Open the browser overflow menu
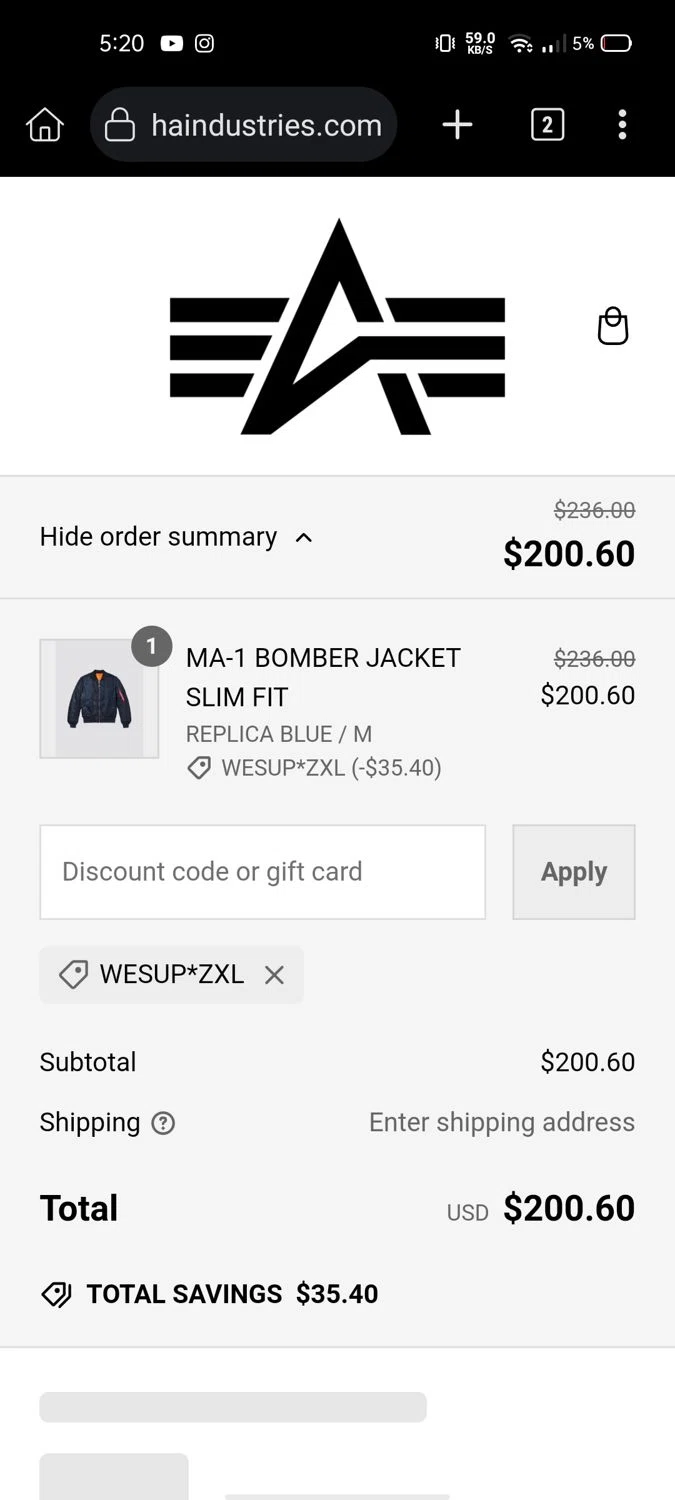This screenshot has width=675, height=1500. pos(622,125)
